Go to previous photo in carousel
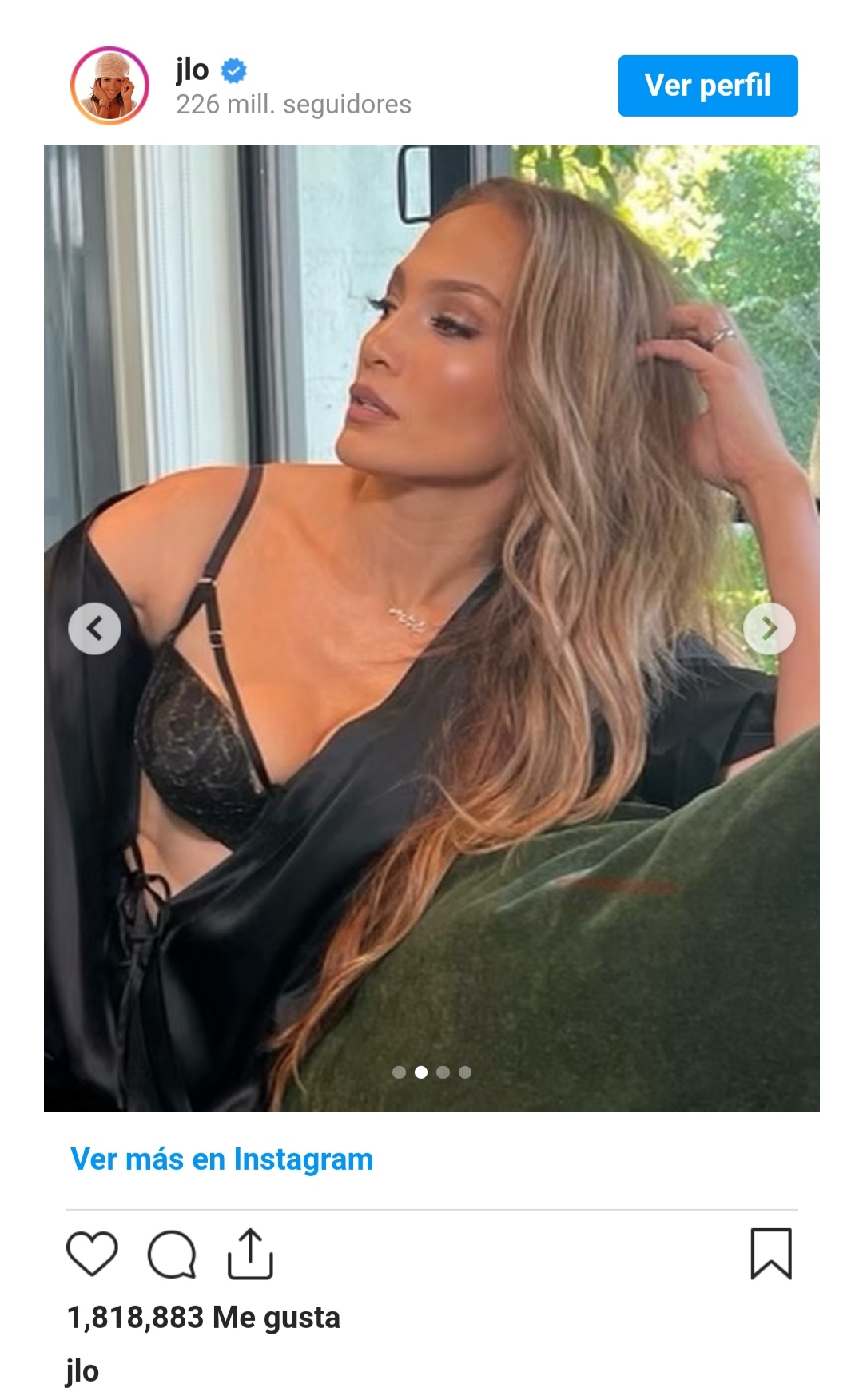 (x=94, y=628)
